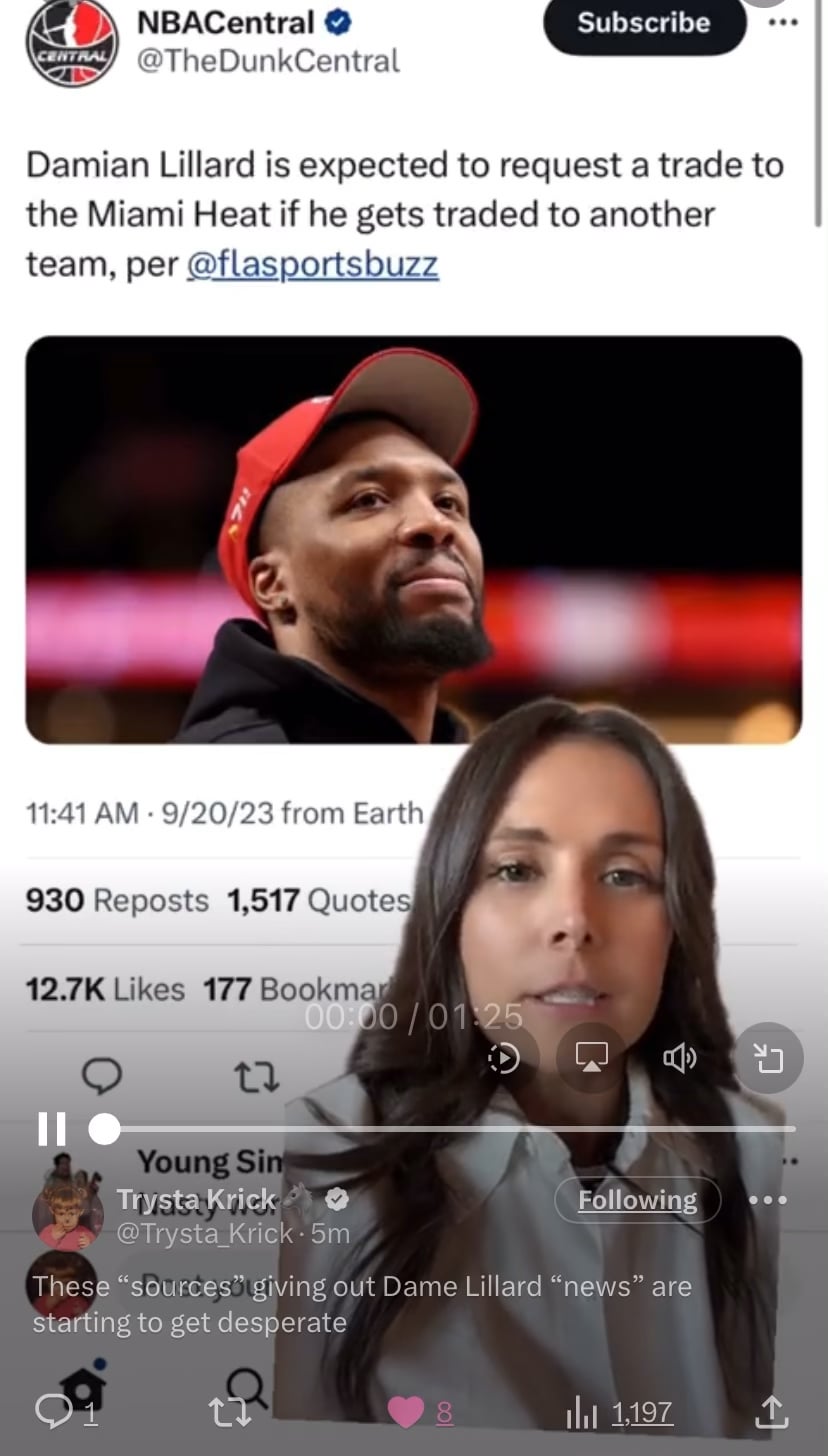828x1456 pixels.
Task: Change playback speed setting
Action: (503, 1058)
